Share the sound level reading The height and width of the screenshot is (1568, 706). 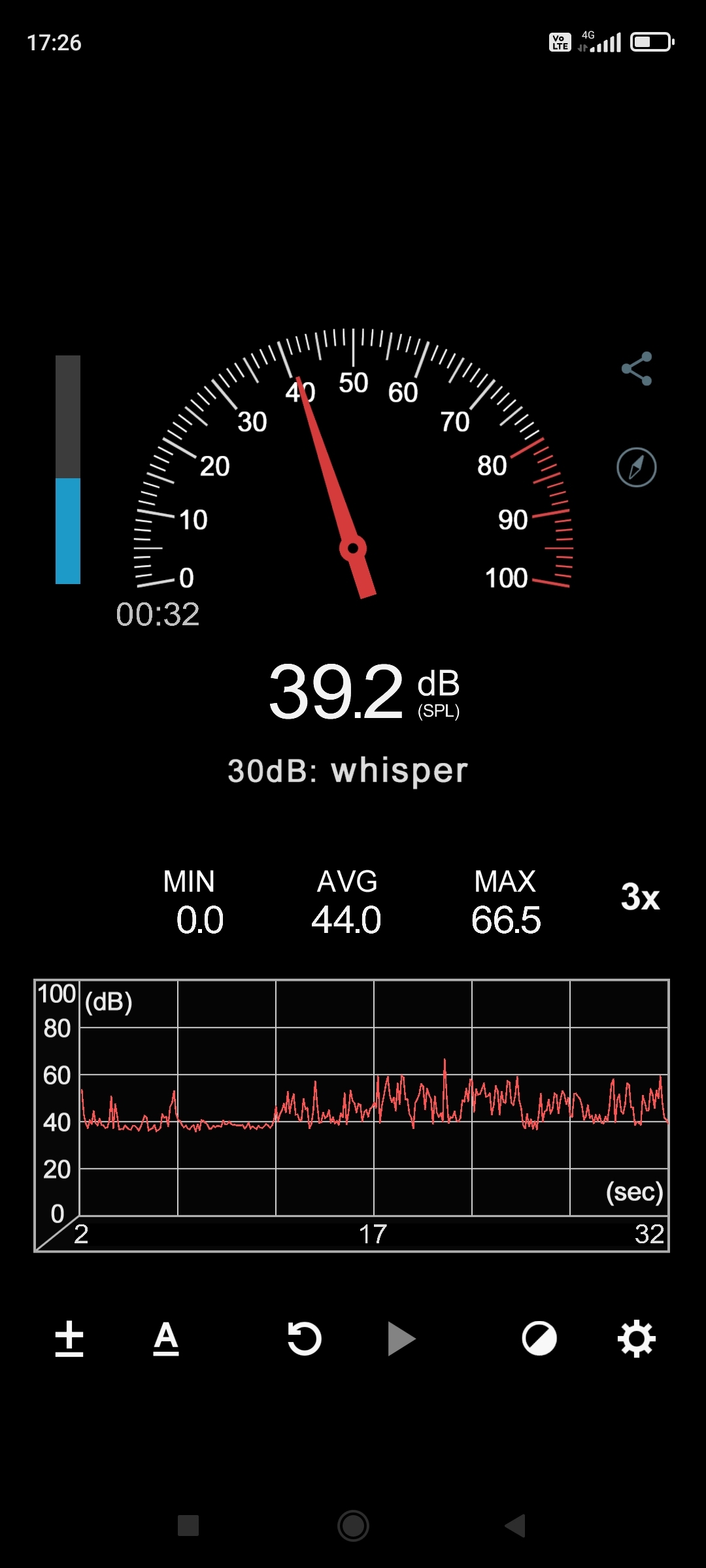(x=637, y=369)
